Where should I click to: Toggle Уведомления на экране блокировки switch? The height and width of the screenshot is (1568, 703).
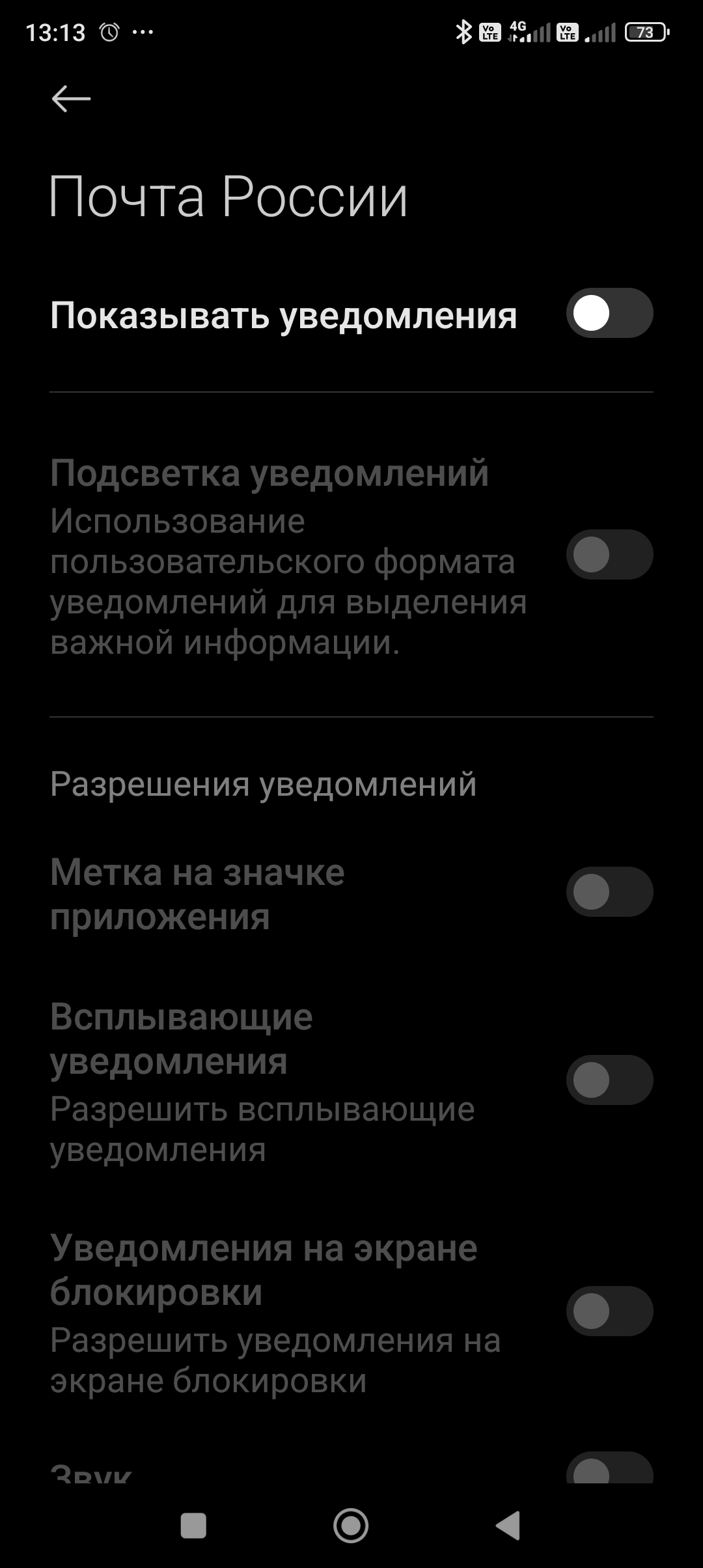(609, 1311)
